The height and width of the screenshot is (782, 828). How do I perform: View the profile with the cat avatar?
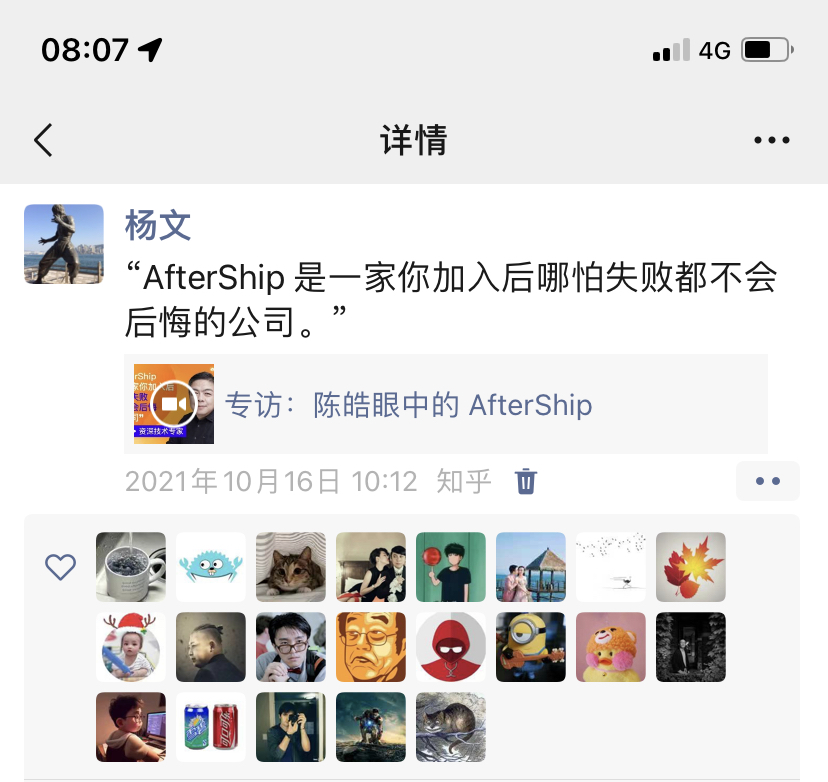291,567
